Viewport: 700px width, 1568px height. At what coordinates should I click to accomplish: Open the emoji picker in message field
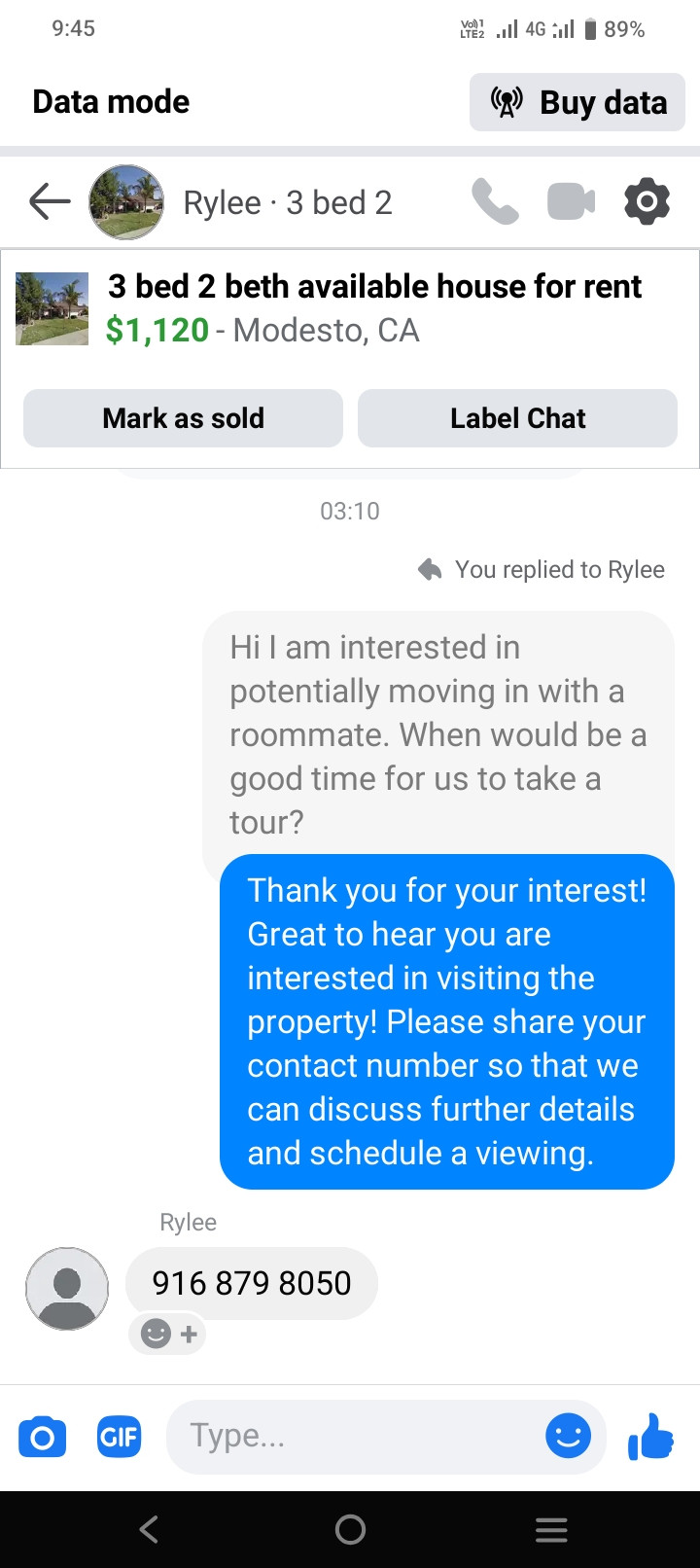[x=568, y=1437]
